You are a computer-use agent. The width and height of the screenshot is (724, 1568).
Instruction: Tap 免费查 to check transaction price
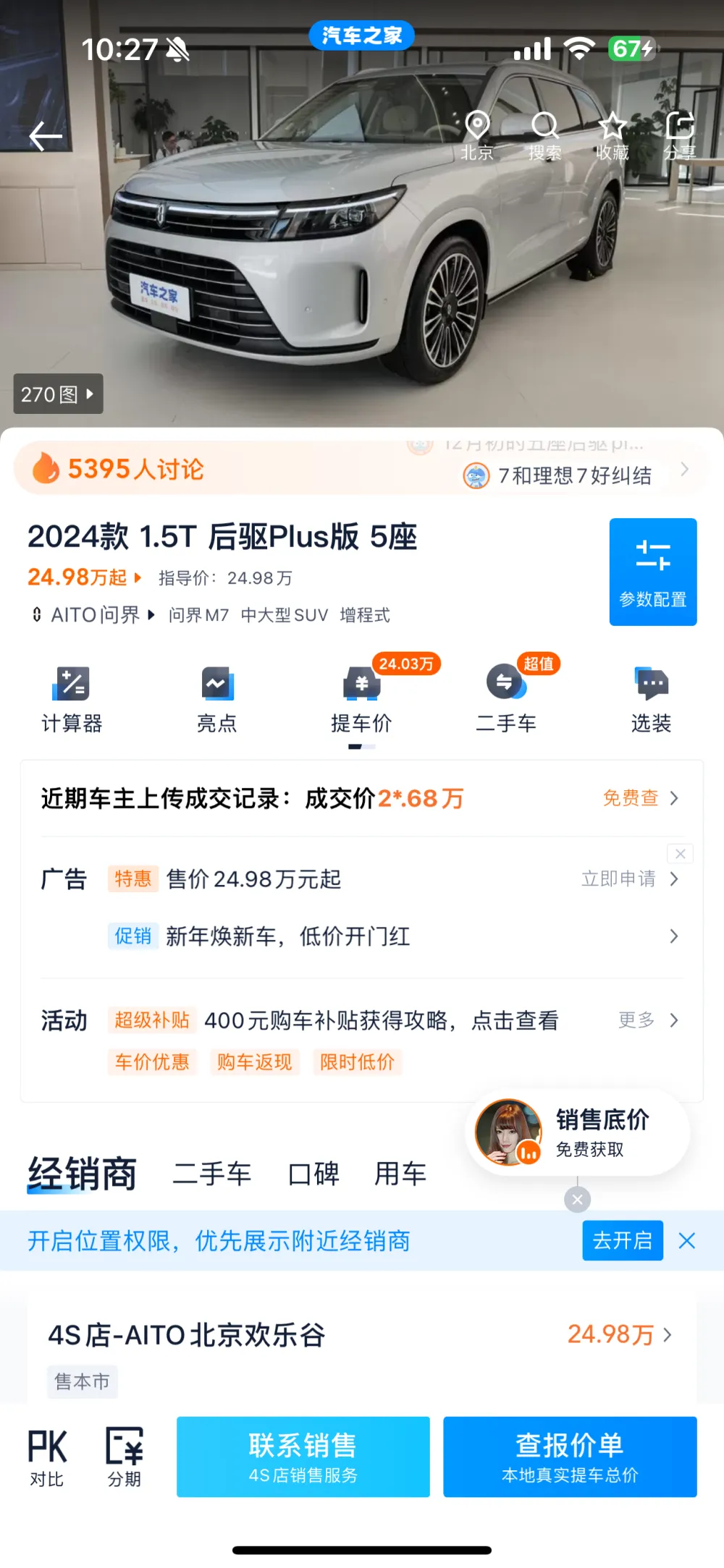(640, 798)
